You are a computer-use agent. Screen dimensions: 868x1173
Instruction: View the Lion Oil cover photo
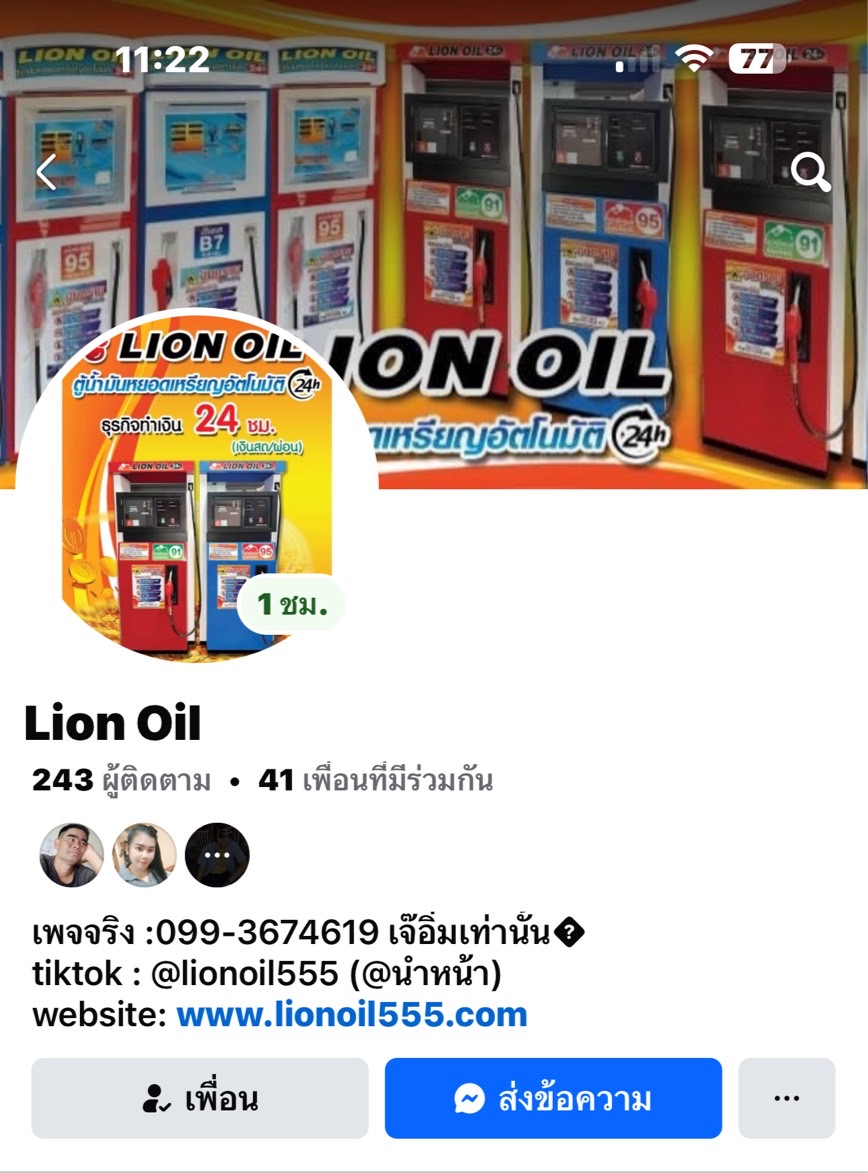[600, 300]
